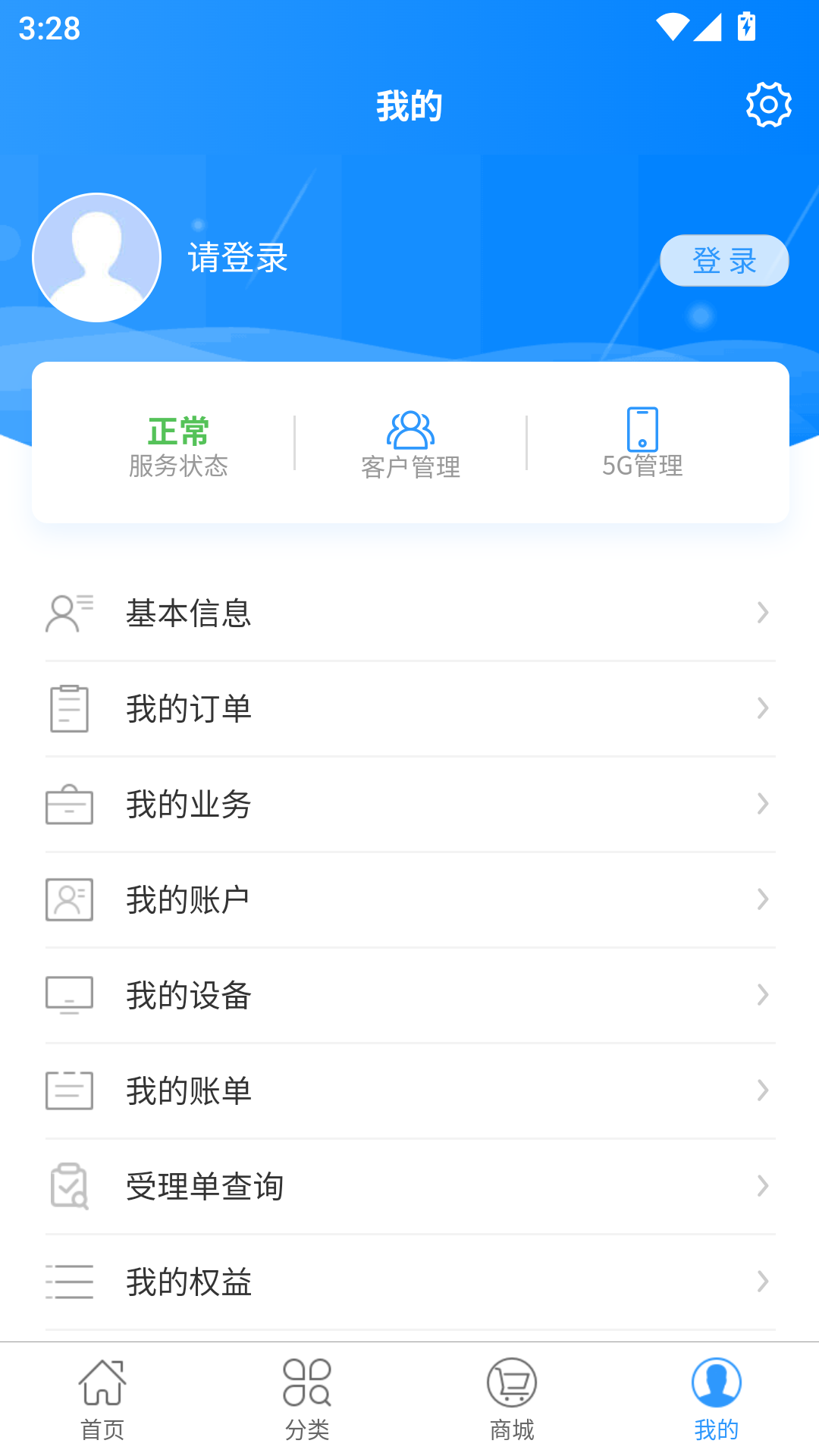
Task: Select the 我的订单 clipboard icon
Action: pos(70,708)
